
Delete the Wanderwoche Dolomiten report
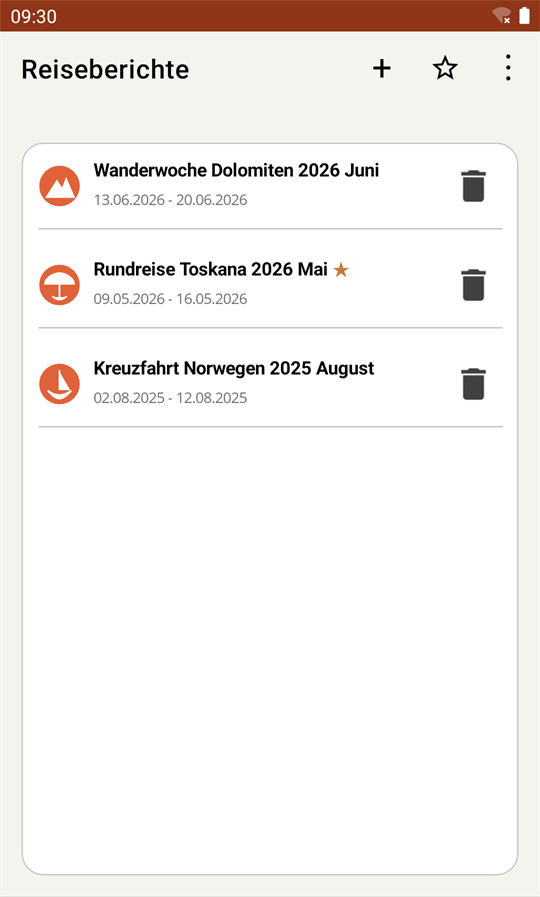(x=473, y=186)
